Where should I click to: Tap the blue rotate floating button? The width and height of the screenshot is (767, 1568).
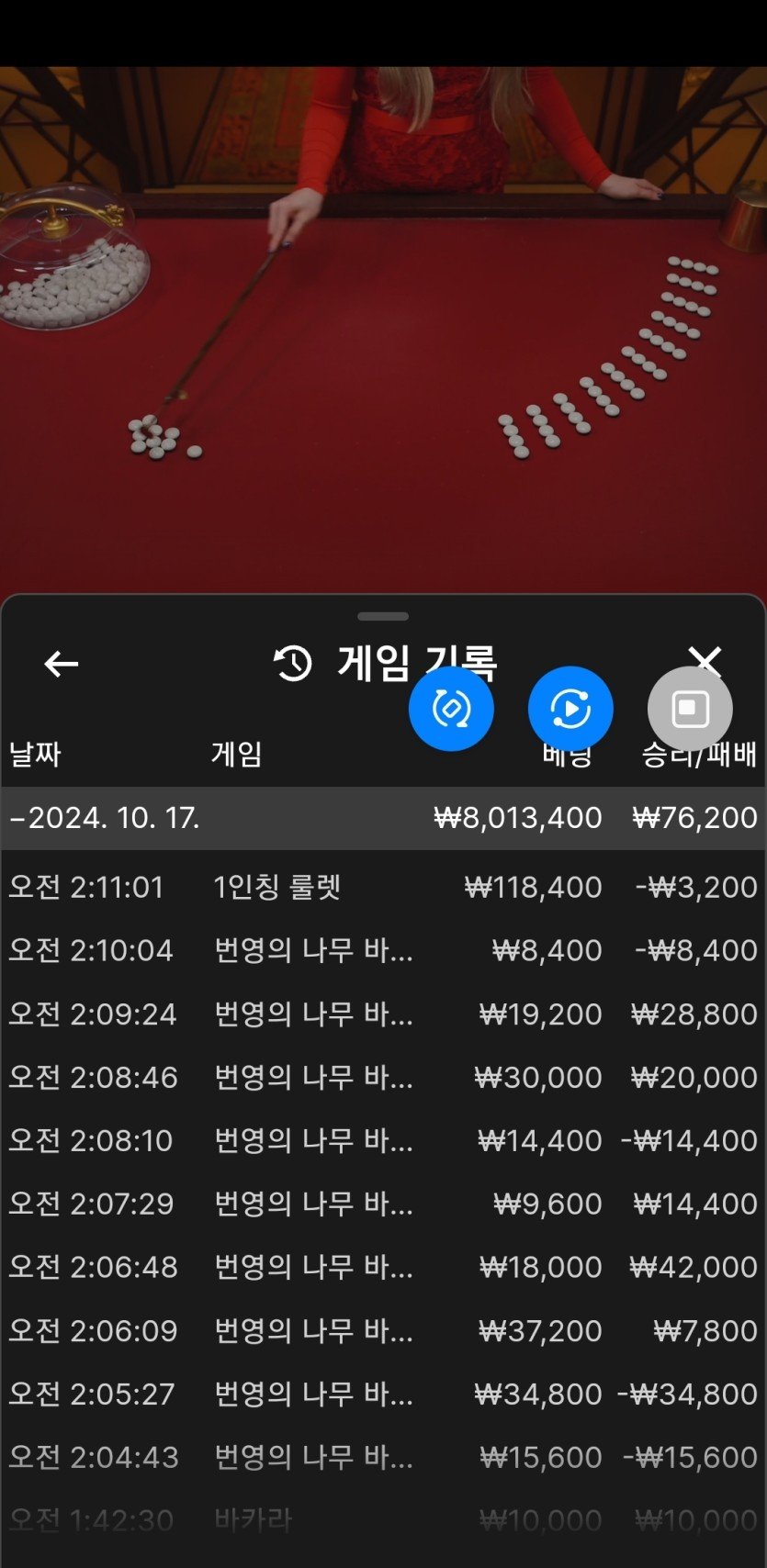click(x=451, y=709)
